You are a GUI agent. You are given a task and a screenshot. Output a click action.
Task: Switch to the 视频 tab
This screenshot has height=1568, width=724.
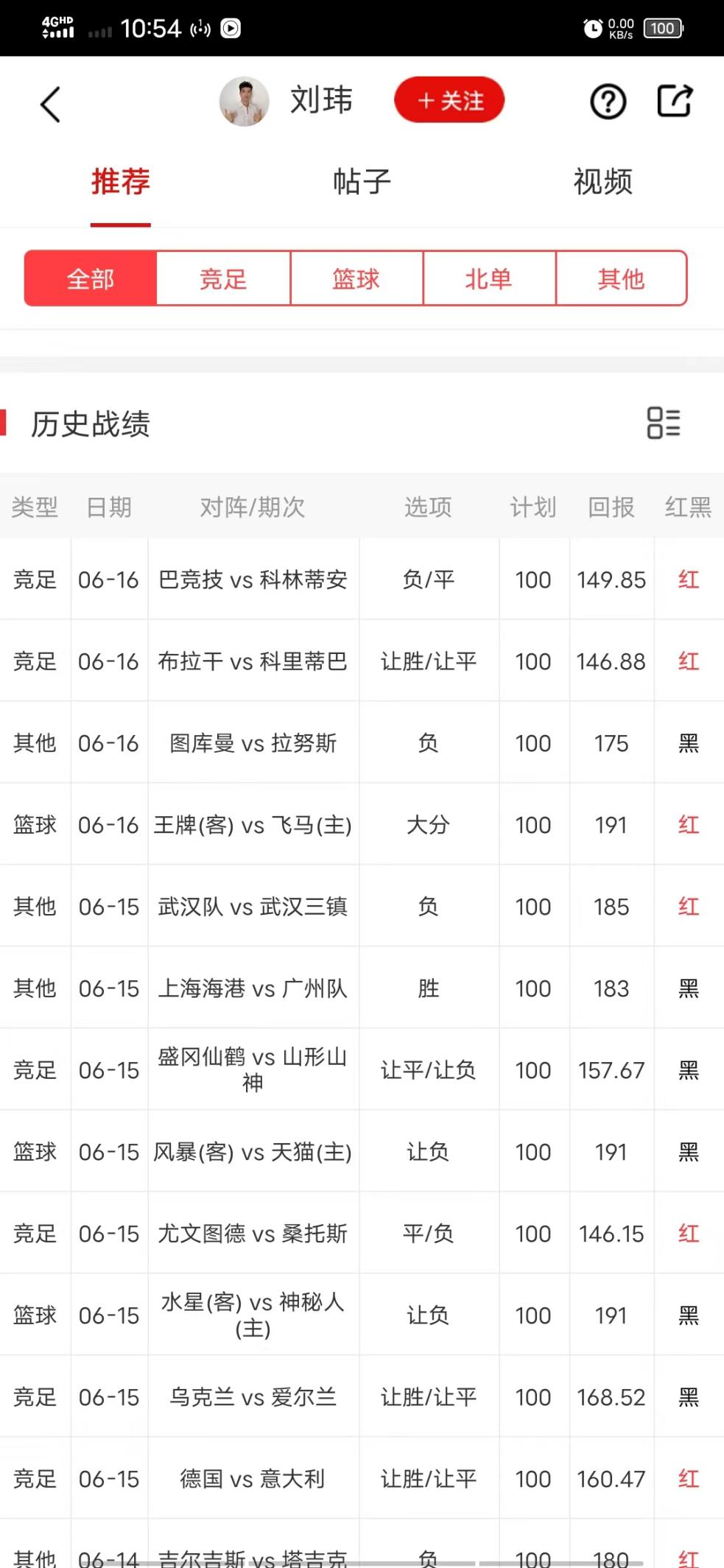point(602,181)
